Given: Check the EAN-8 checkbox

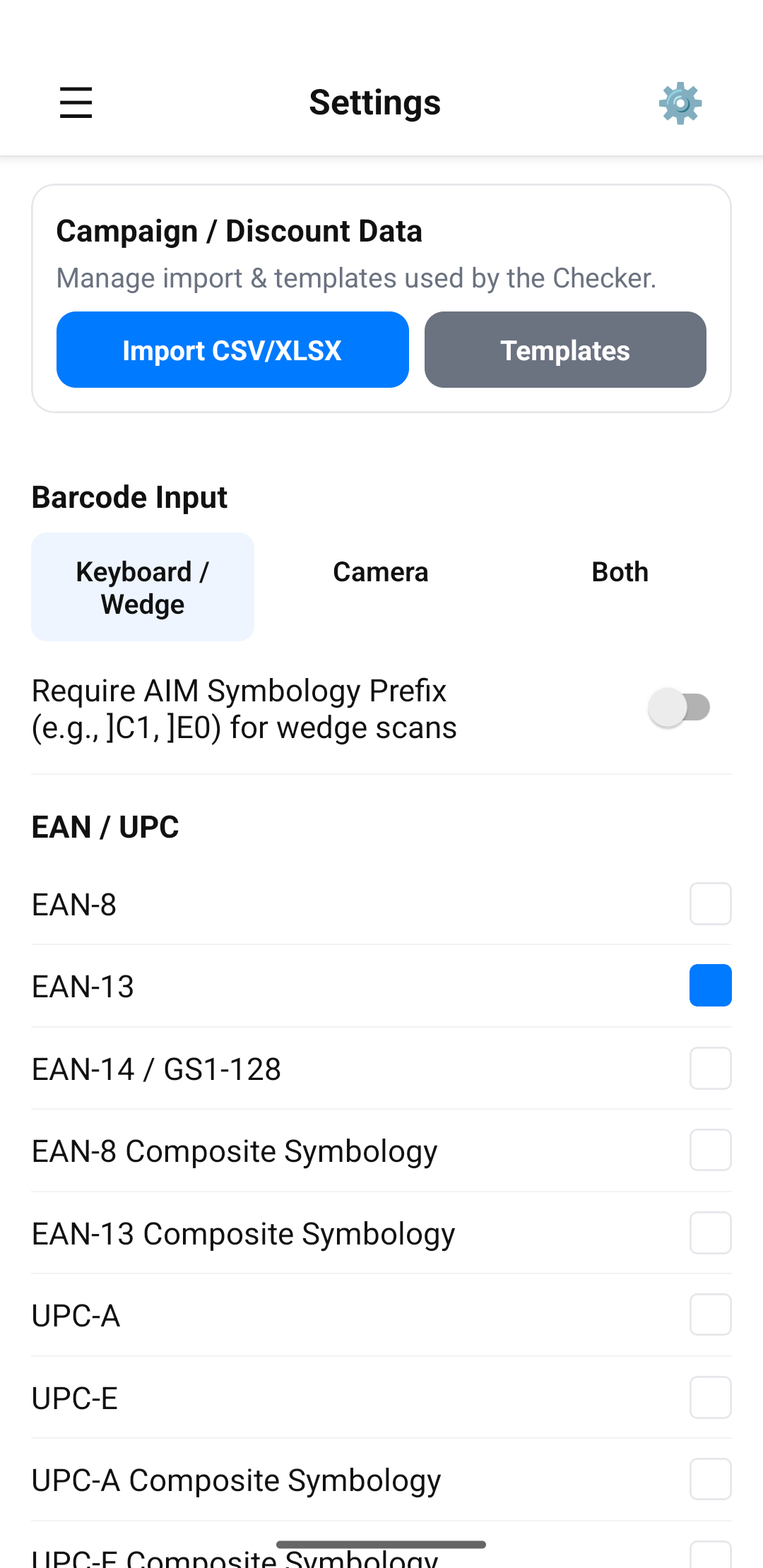Looking at the screenshot, I should pyautogui.click(x=710, y=903).
